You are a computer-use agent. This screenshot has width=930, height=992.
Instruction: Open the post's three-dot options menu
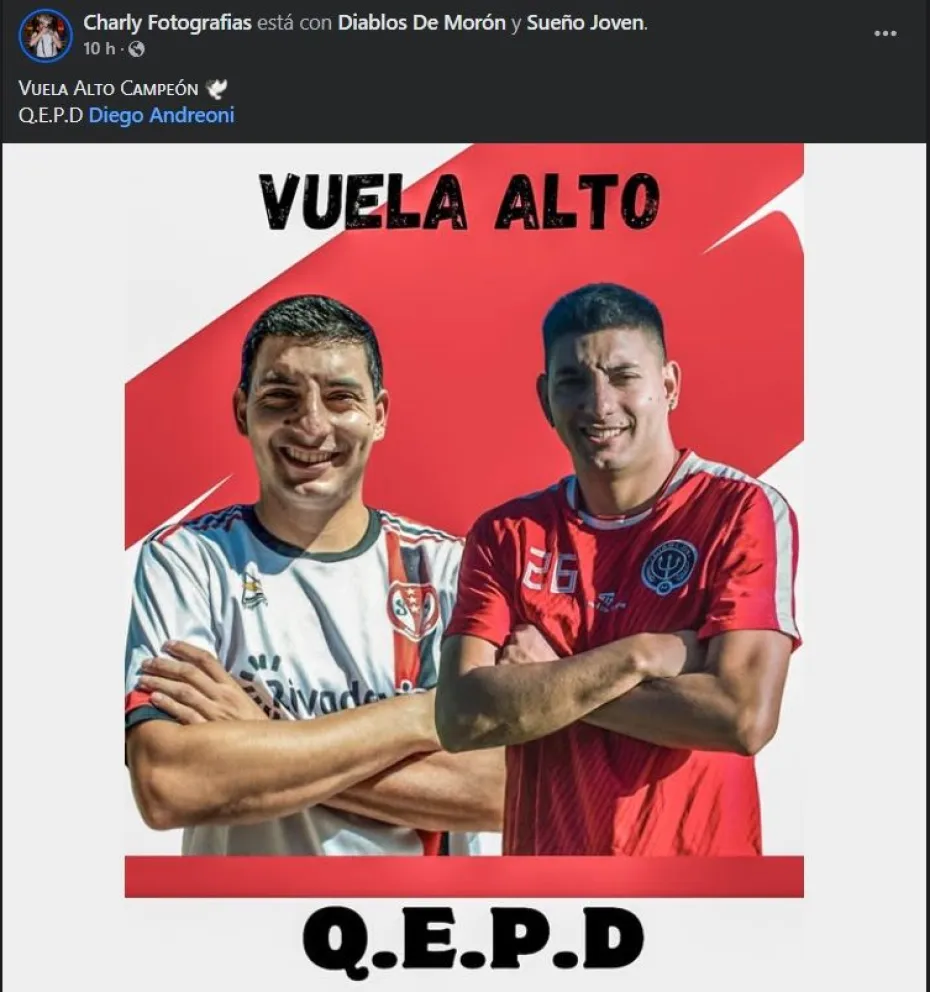coord(885,33)
